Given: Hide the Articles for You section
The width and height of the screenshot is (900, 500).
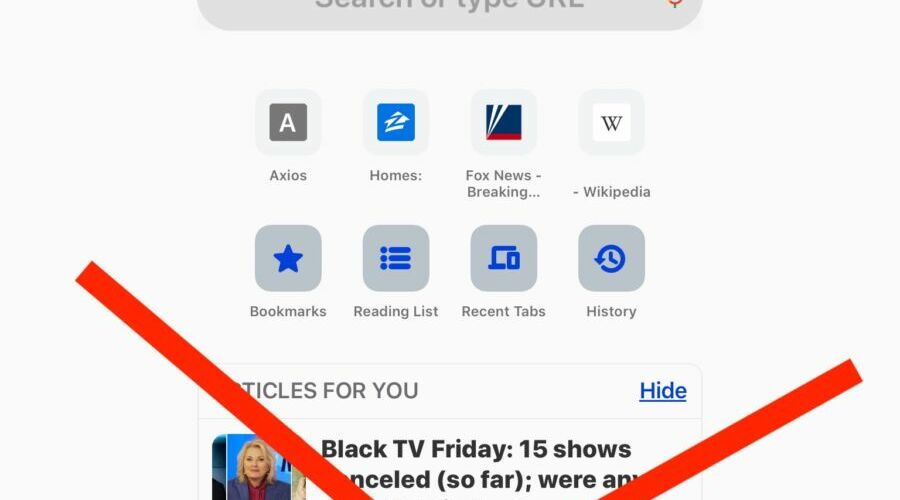Looking at the screenshot, I should (x=662, y=391).
